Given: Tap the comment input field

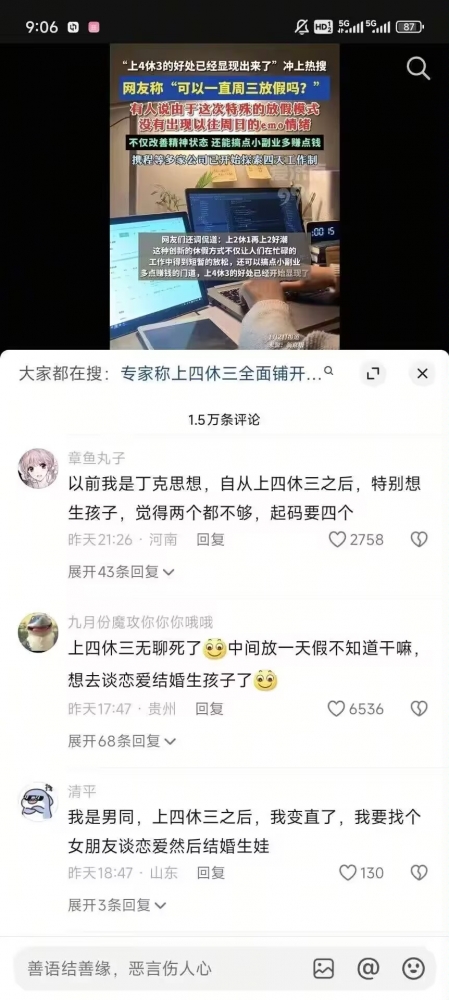Looking at the screenshot, I should [159, 969].
